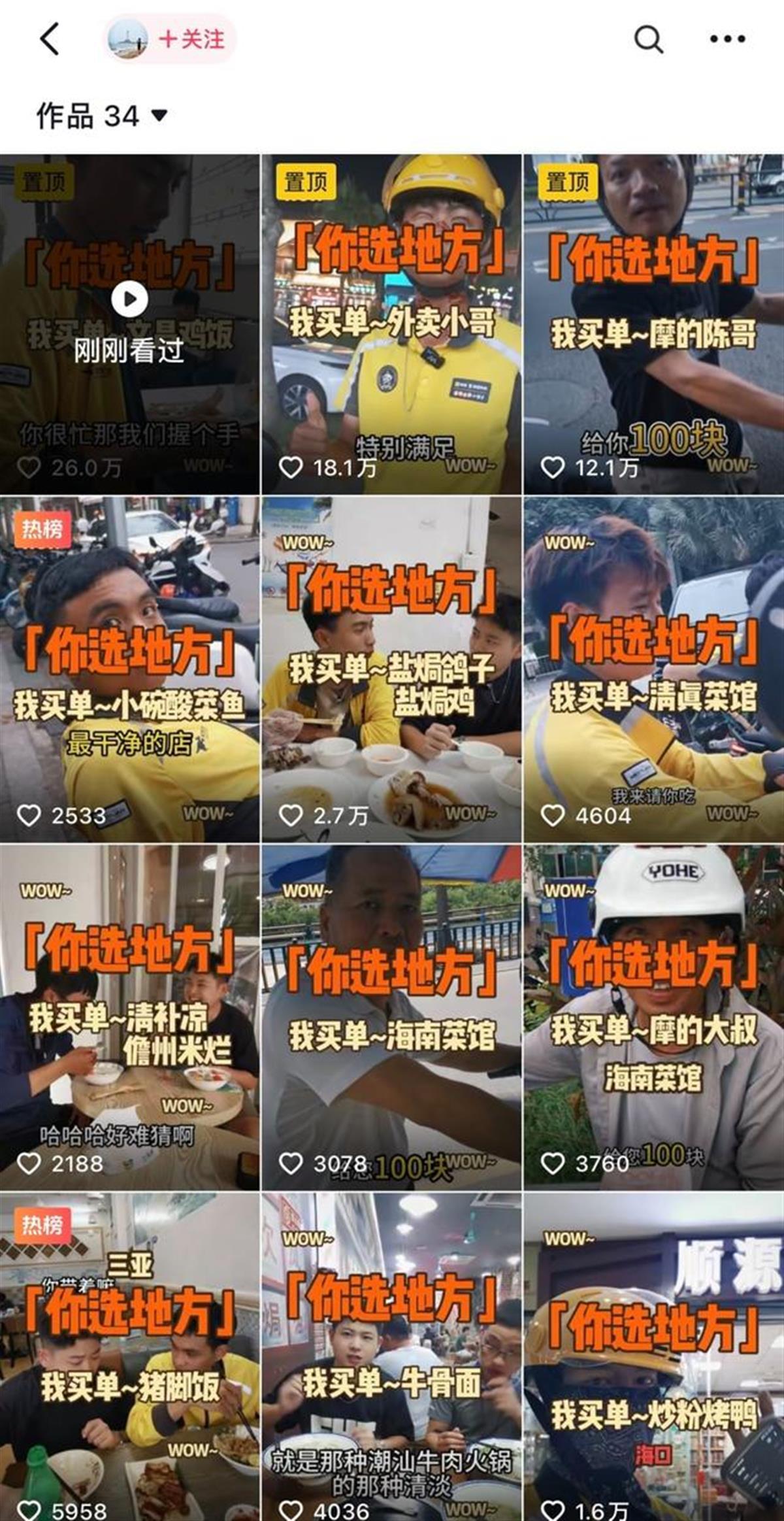Open the creator's profile avatar

pyautogui.click(x=128, y=39)
